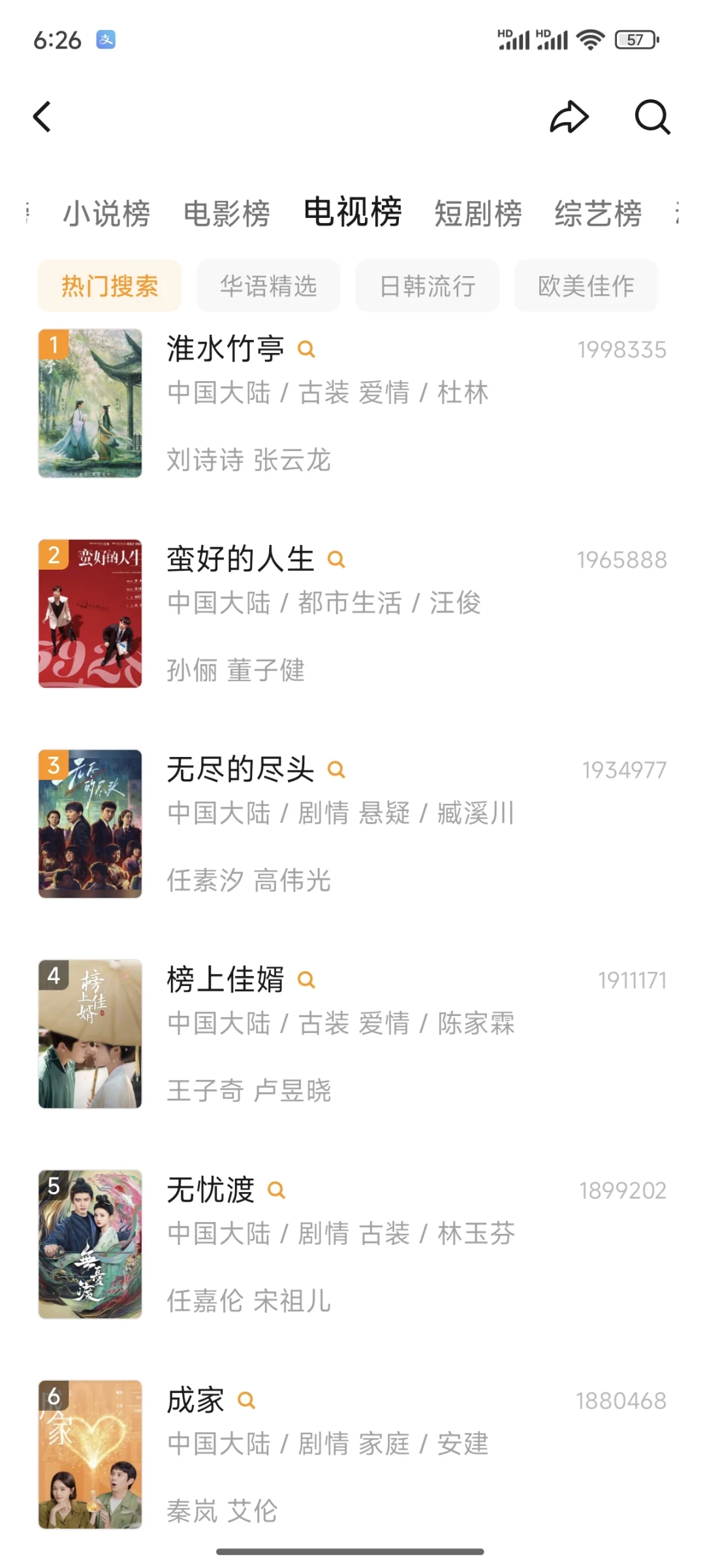Viewport: 705px width, 1568px height.
Task: Switch to the 综艺榜 tab
Action: 598,213
